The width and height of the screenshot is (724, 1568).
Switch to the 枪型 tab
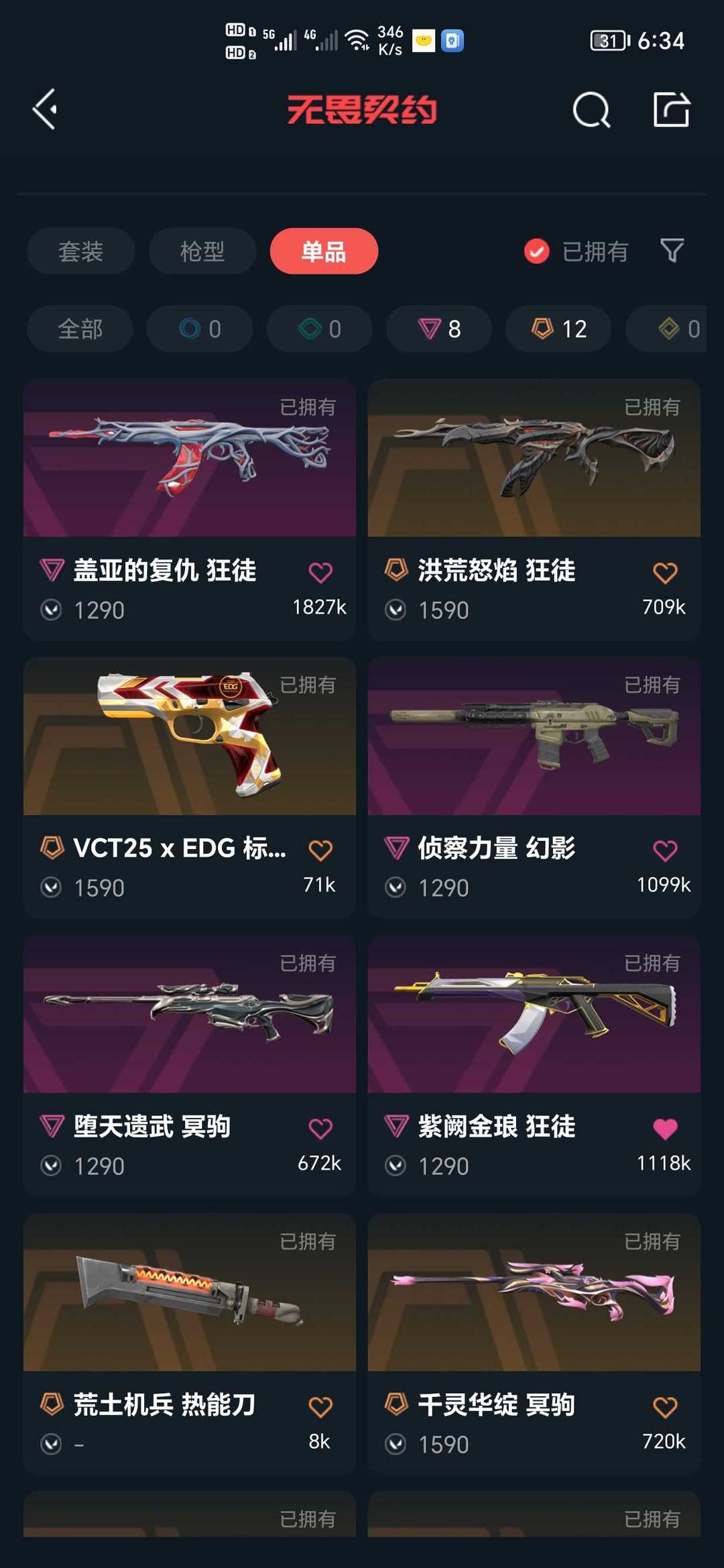click(202, 251)
